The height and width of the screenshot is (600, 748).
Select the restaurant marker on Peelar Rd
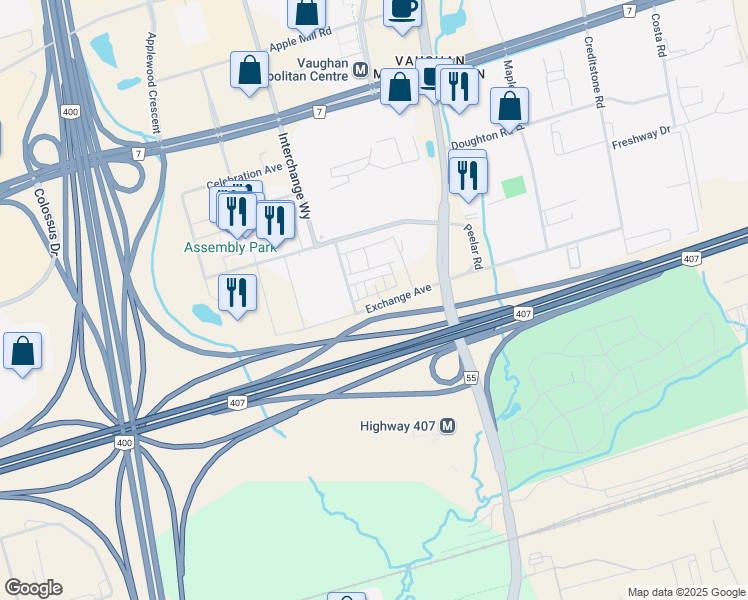(x=468, y=175)
